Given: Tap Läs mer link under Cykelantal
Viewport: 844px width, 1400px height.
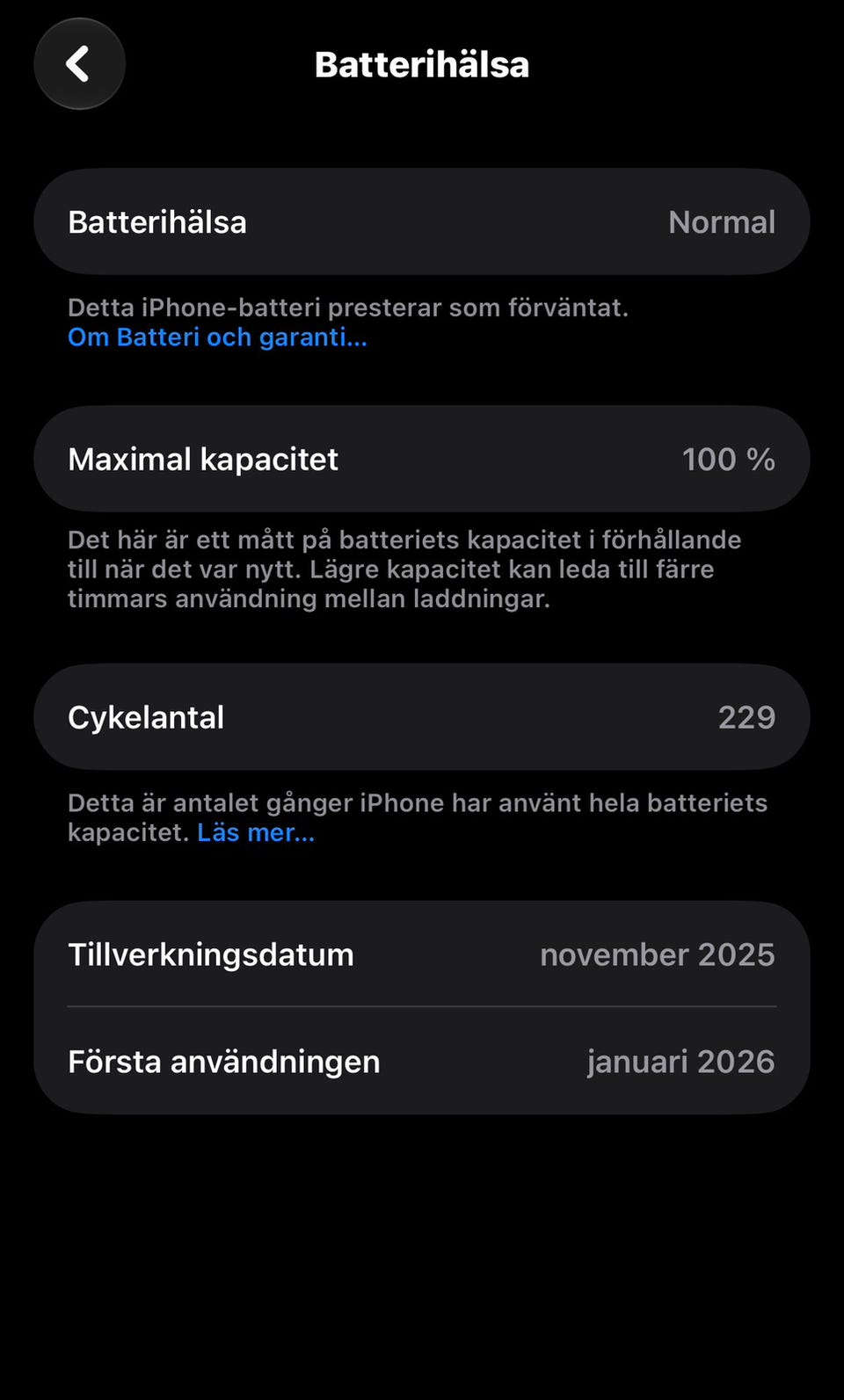Looking at the screenshot, I should tap(256, 832).
